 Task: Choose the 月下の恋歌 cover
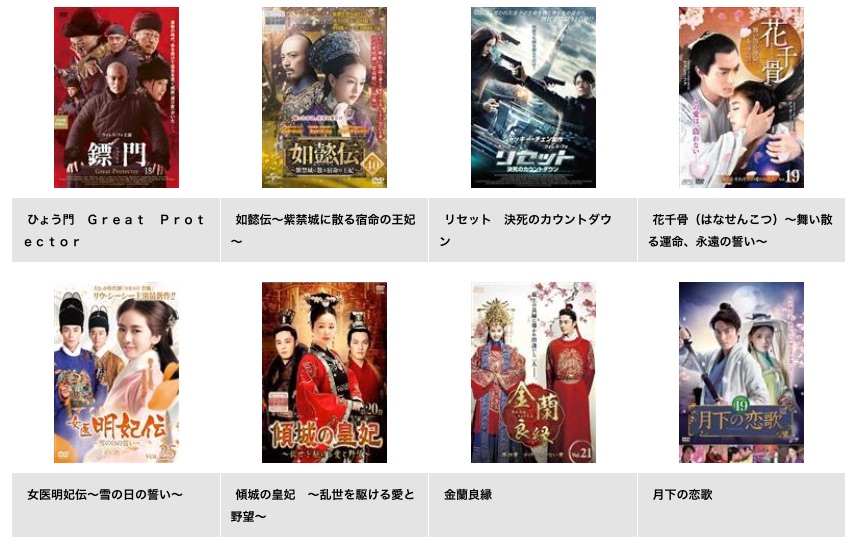[741, 372]
